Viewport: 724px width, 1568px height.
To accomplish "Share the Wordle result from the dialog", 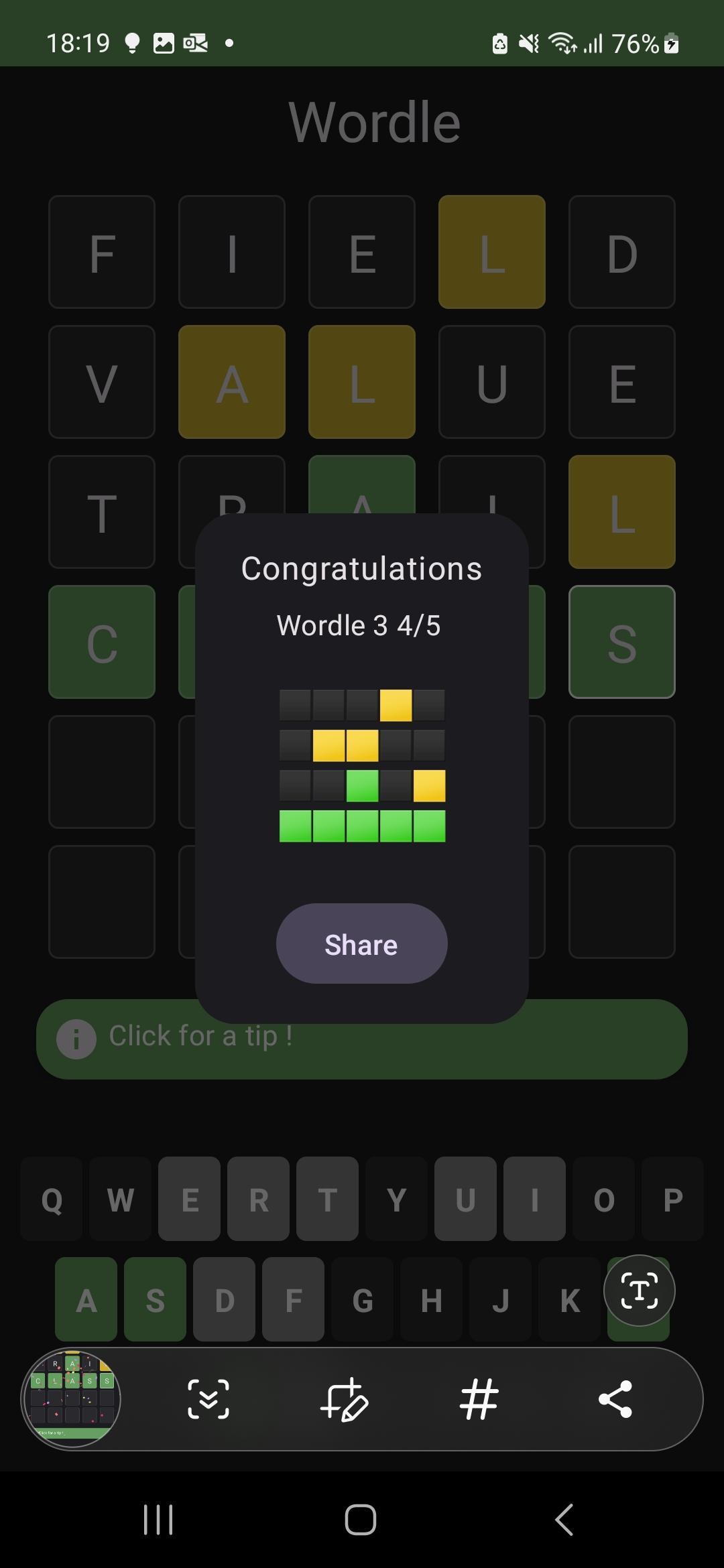I will [x=361, y=944].
